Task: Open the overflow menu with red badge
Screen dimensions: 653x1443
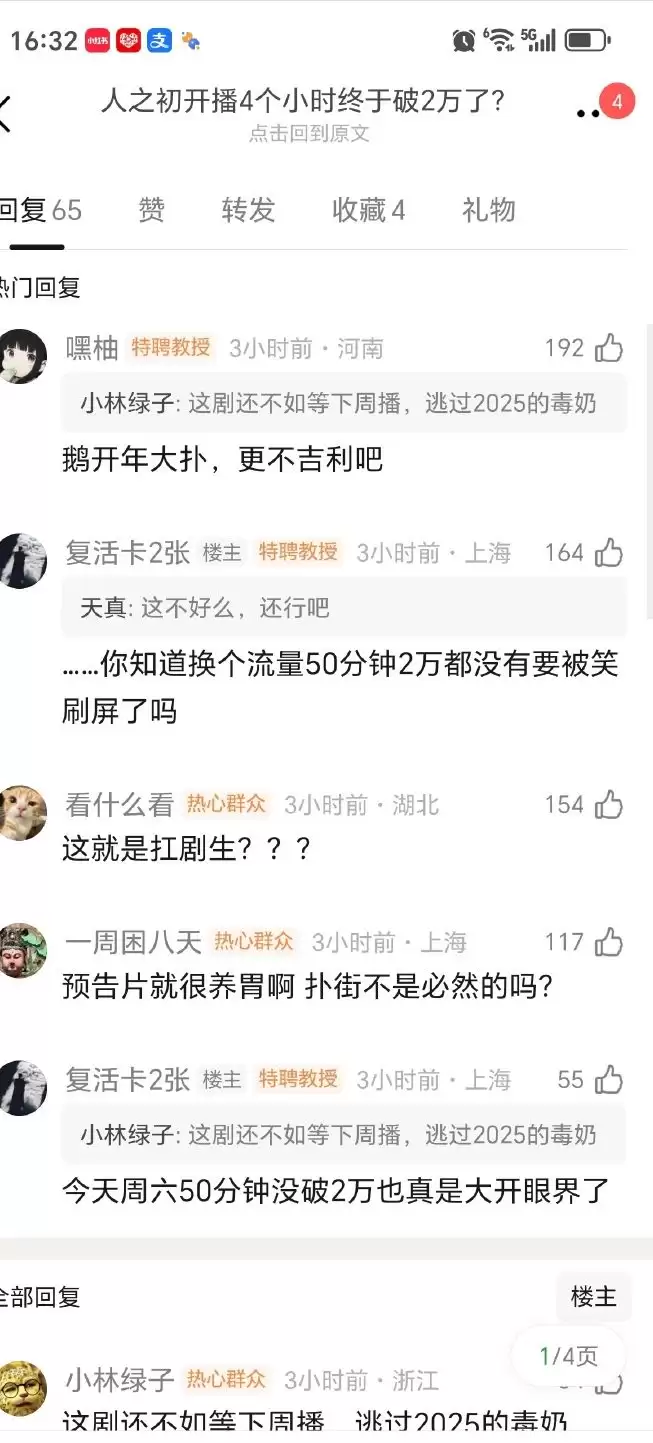Action: [x=590, y=112]
